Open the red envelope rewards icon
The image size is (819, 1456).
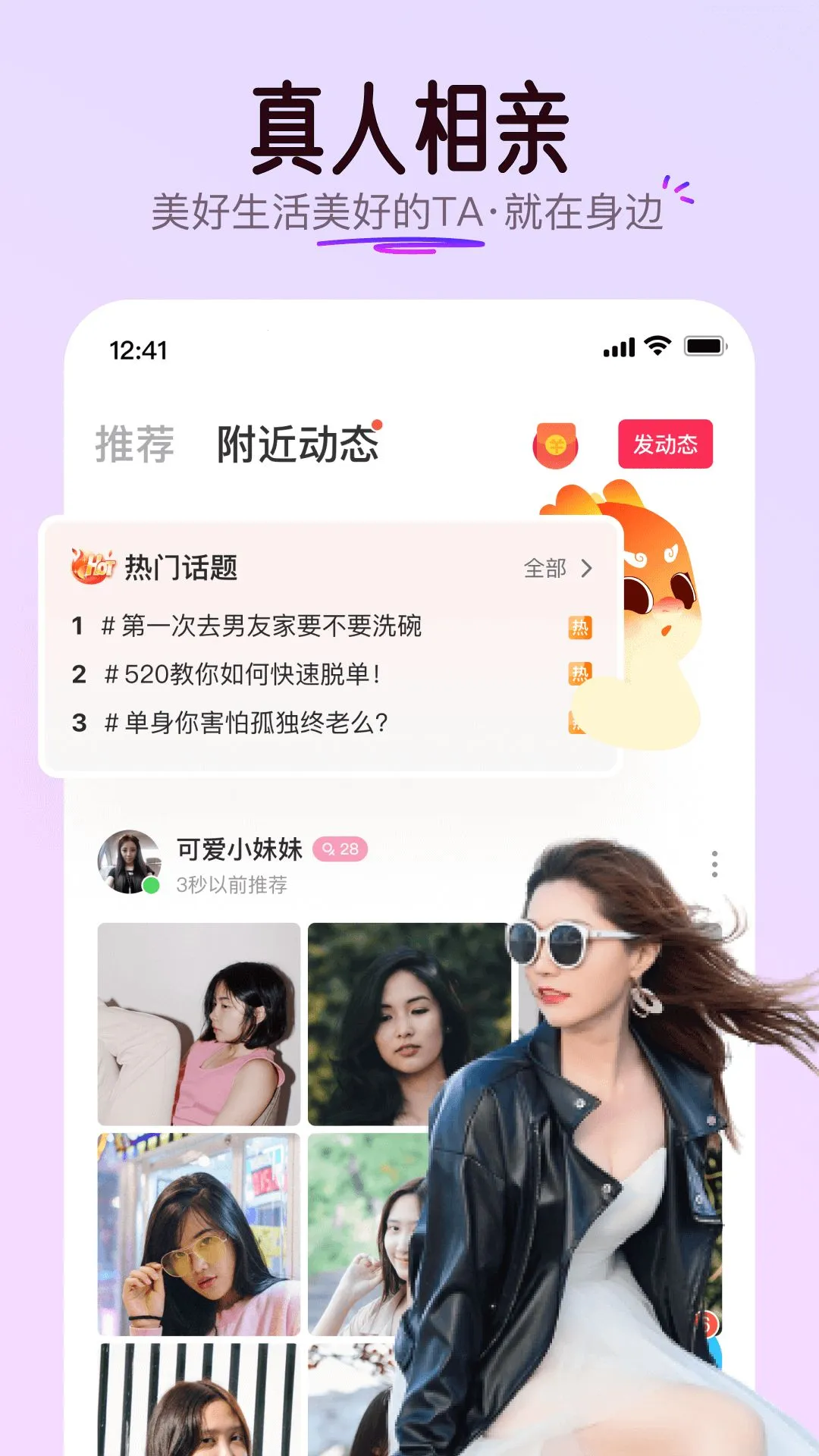pyautogui.click(x=557, y=447)
